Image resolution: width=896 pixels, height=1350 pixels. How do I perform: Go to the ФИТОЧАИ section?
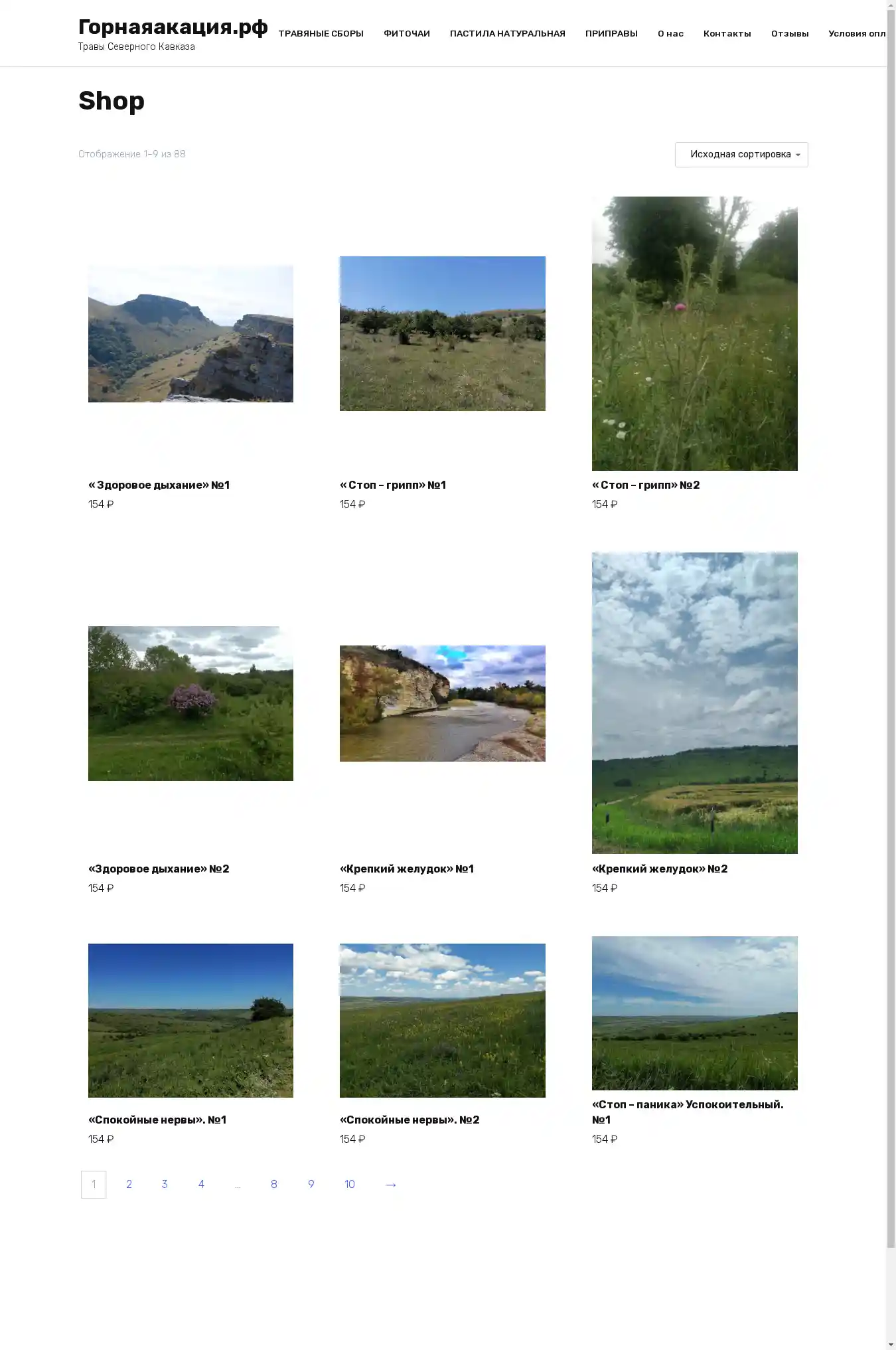tap(406, 34)
